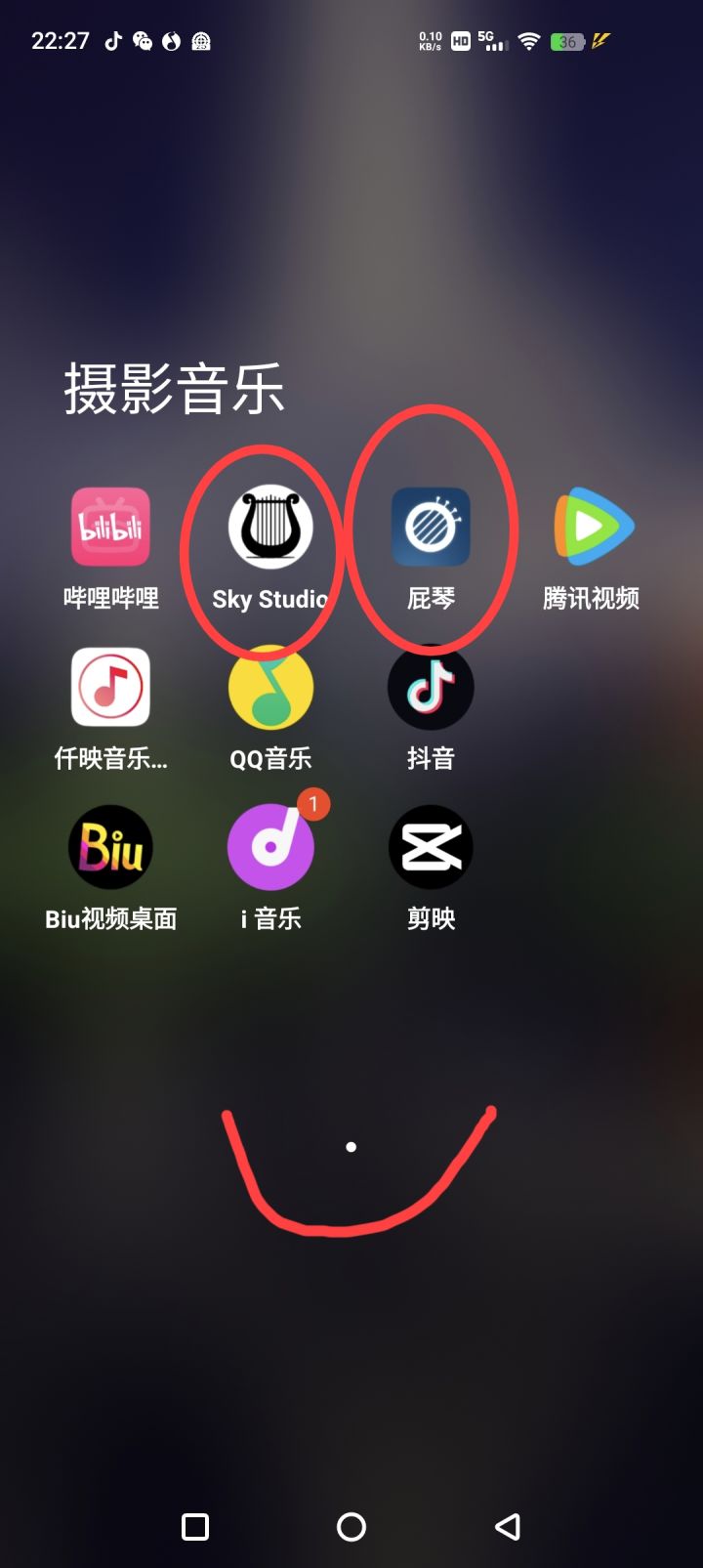
Task: Launch 剪映 (CapCut)
Action: [431, 847]
